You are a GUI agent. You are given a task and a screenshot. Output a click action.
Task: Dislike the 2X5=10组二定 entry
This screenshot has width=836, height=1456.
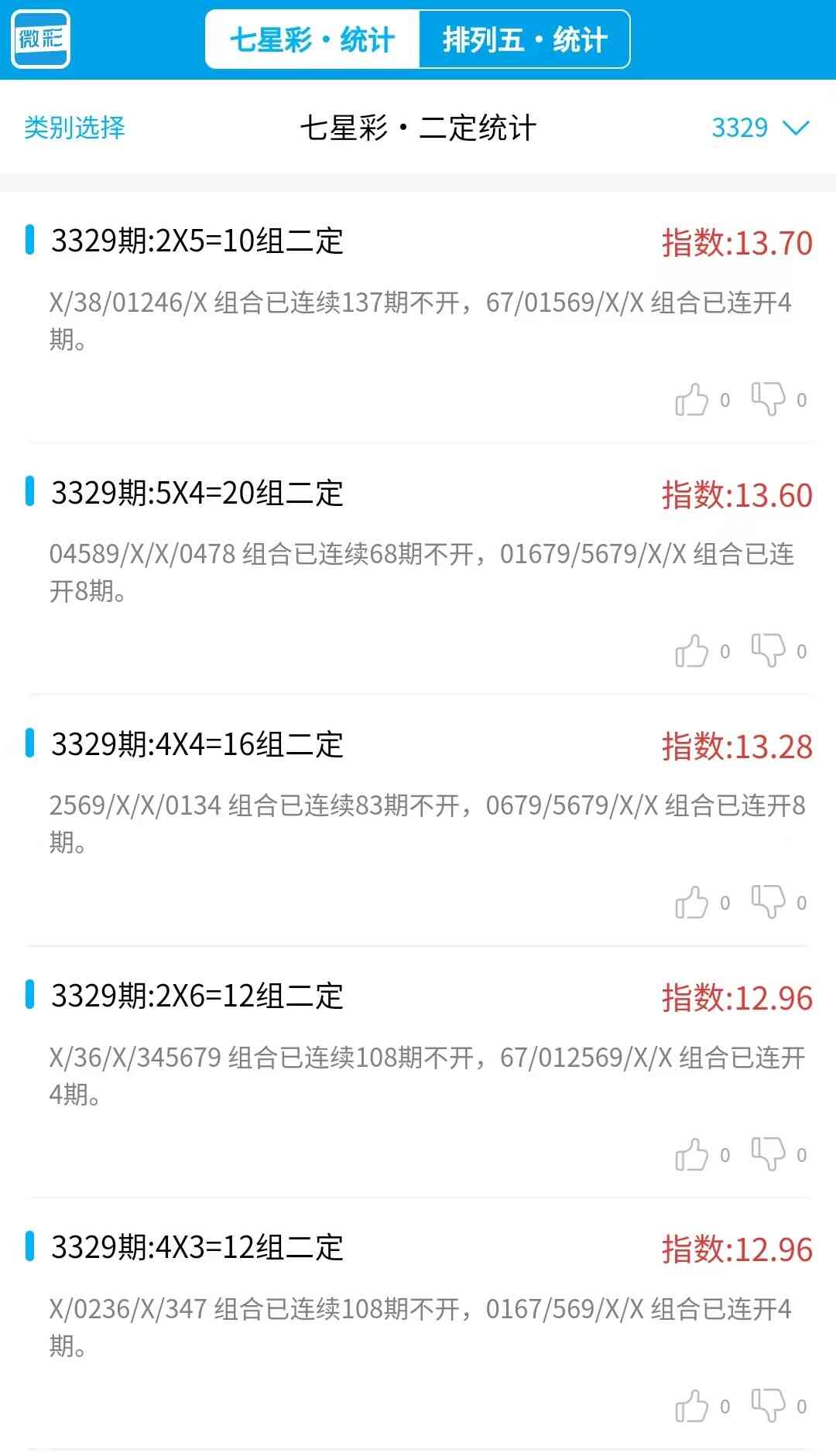click(x=768, y=399)
